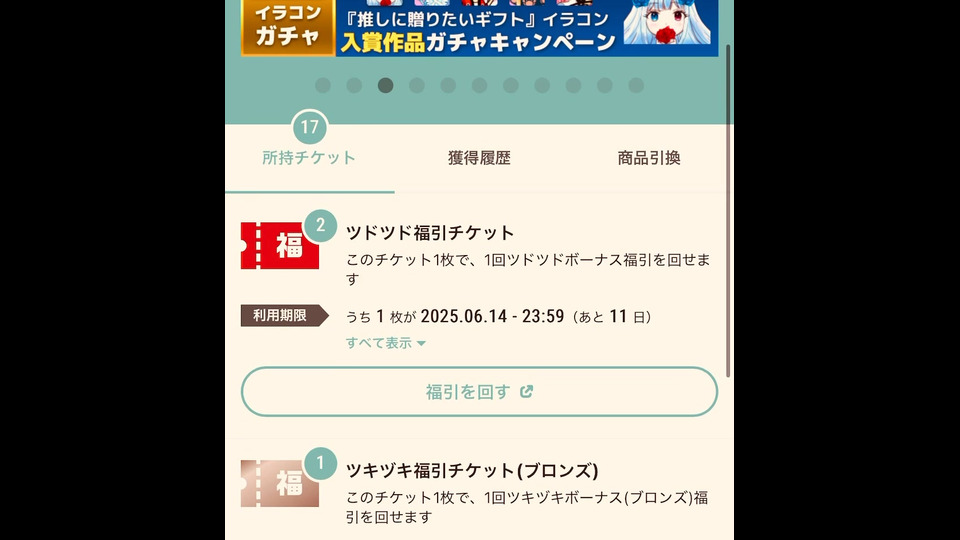Open the イラコンガチャ campaign banner

[479, 27]
